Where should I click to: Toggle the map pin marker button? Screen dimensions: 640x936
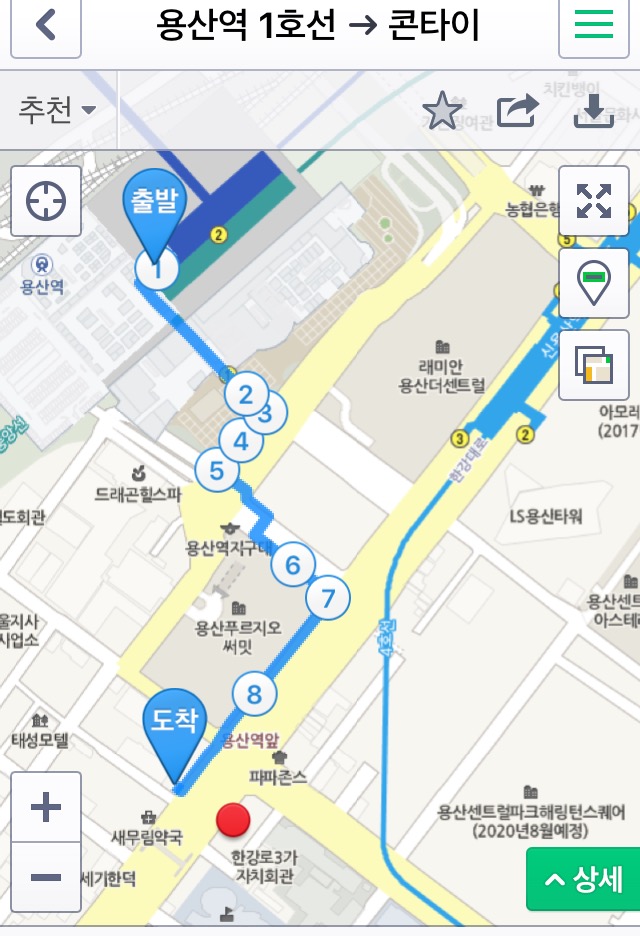594,283
